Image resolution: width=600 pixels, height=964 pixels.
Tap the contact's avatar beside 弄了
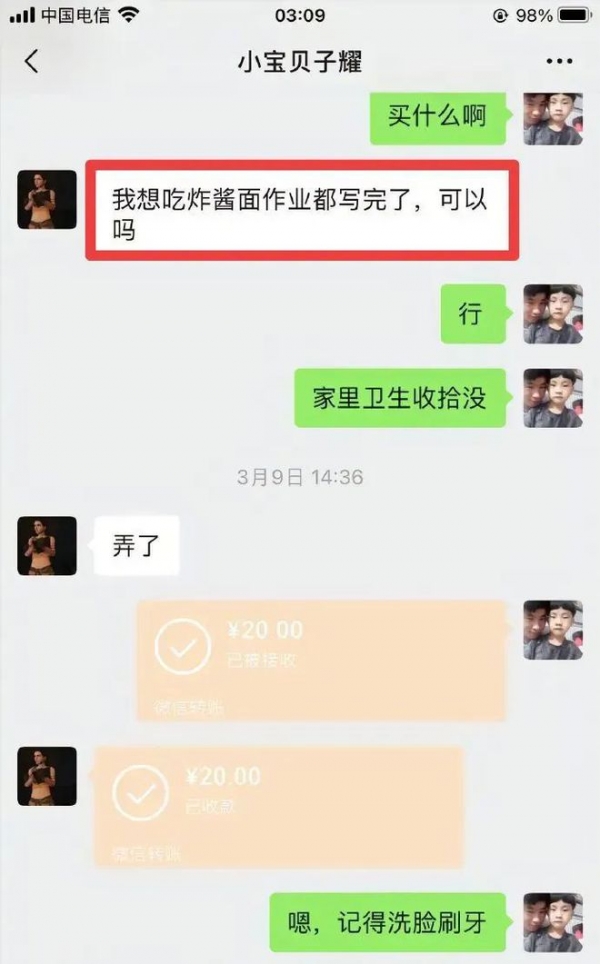coord(47,546)
